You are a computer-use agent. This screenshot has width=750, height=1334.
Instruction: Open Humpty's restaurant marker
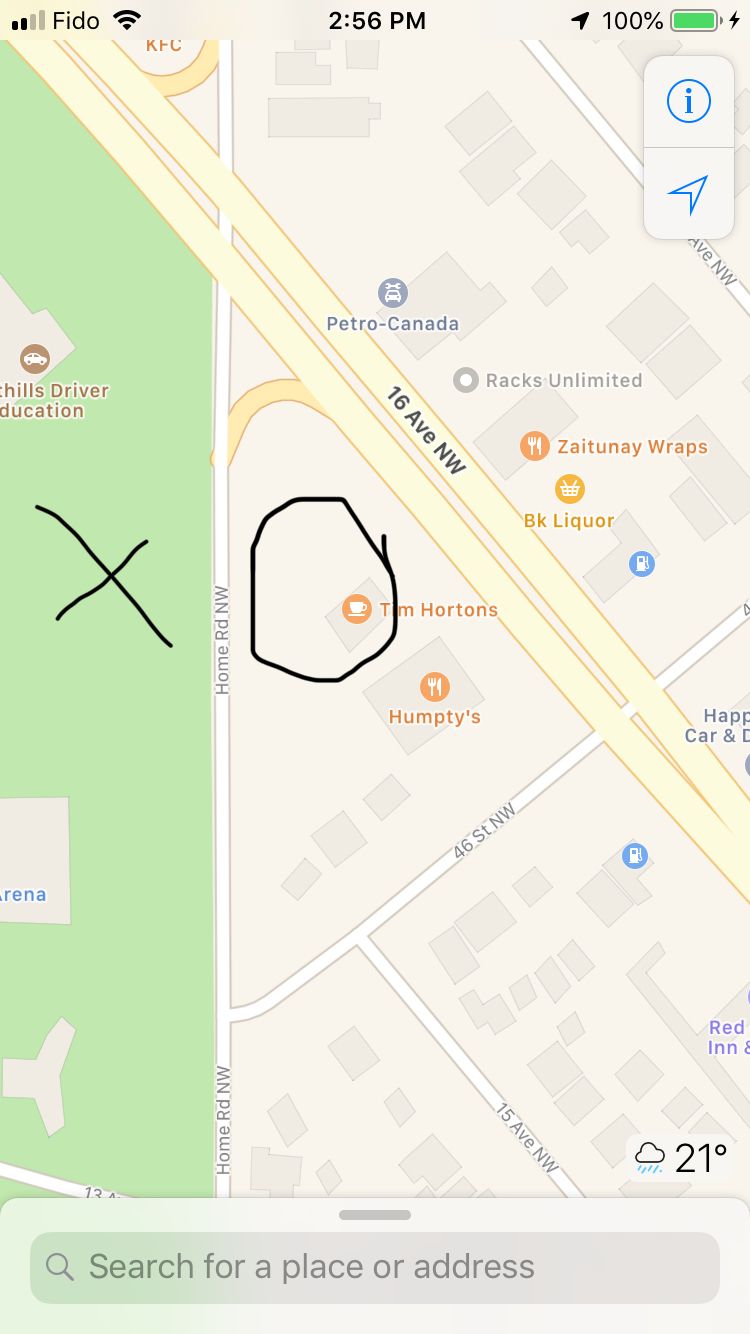[x=434, y=686]
